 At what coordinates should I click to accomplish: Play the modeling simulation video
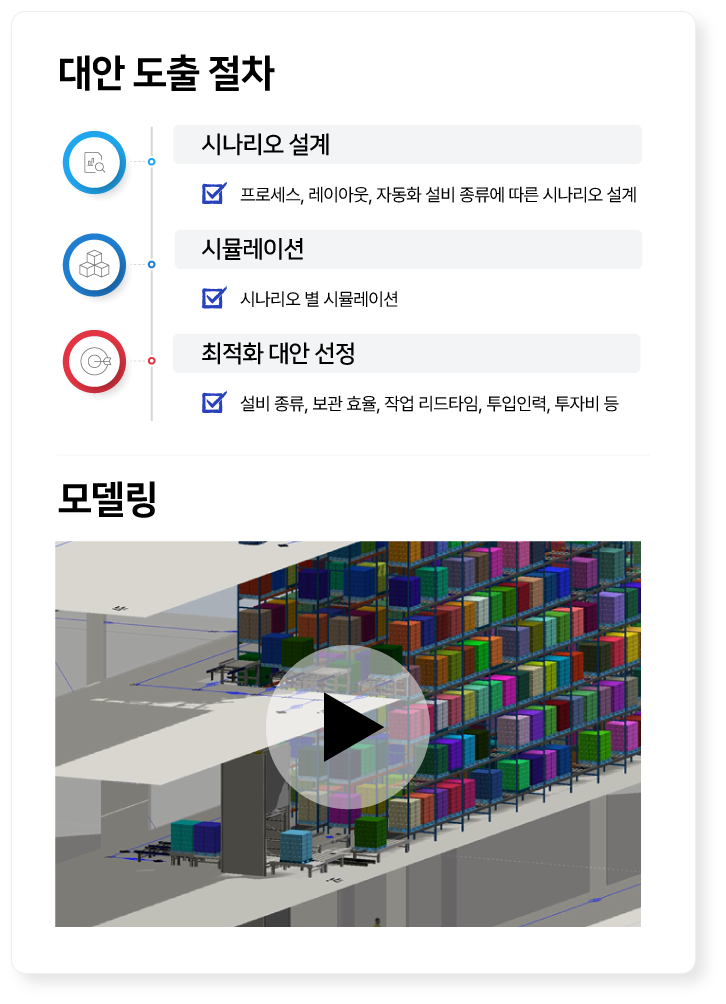click(x=348, y=727)
